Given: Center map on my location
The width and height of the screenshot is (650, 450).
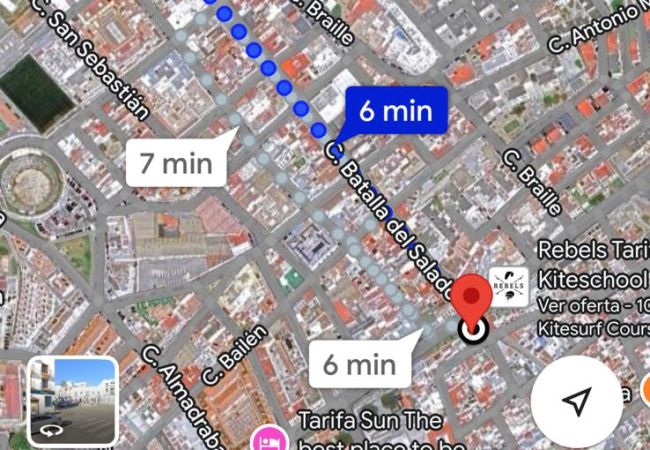Looking at the screenshot, I should pyautogui.click(x=575, y=401).
